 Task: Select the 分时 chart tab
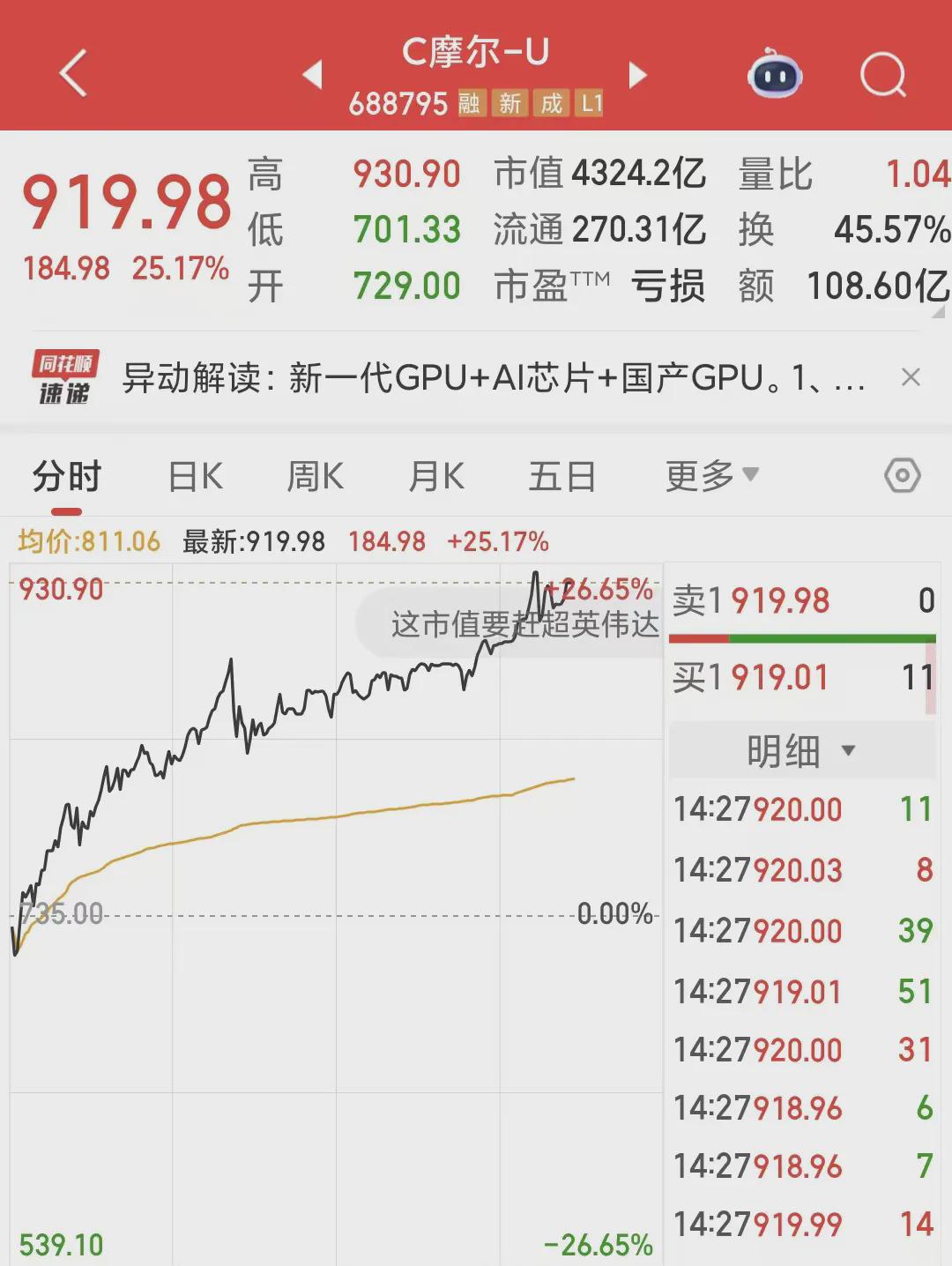pos(67,477)
